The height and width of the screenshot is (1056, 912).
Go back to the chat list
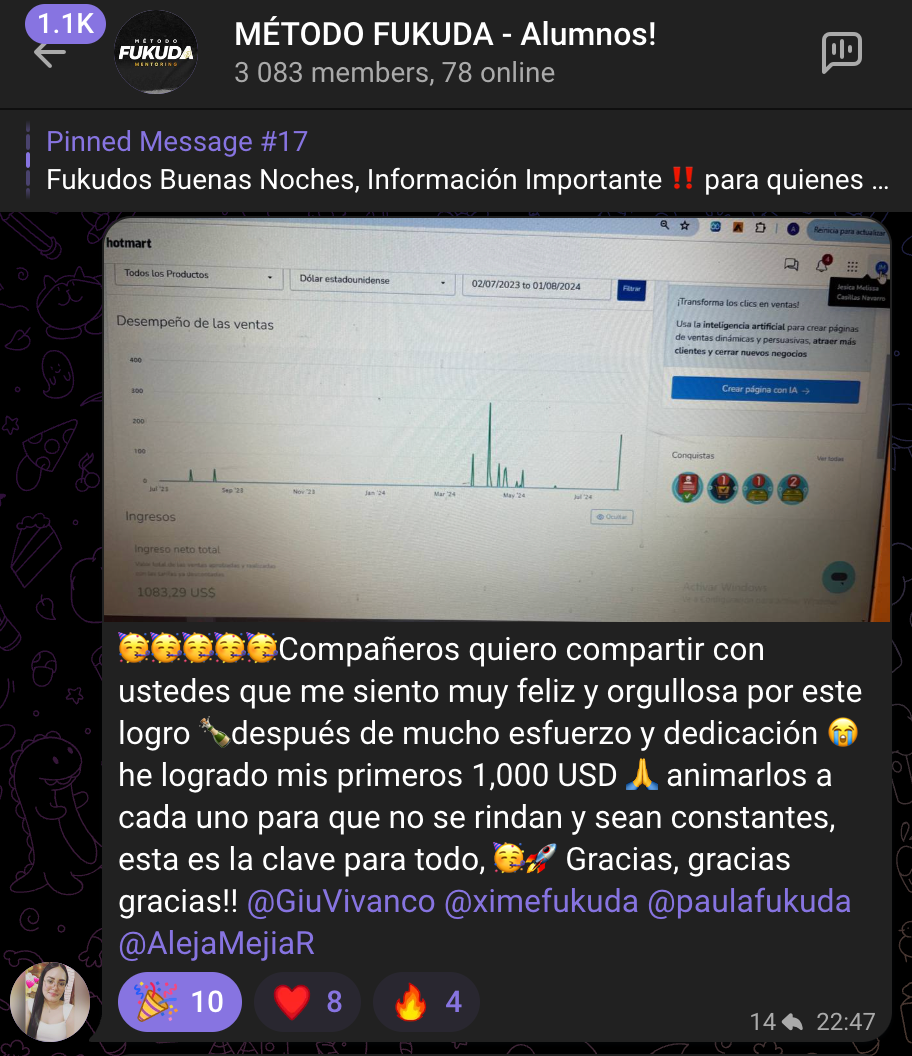click(x=48, y=52)
